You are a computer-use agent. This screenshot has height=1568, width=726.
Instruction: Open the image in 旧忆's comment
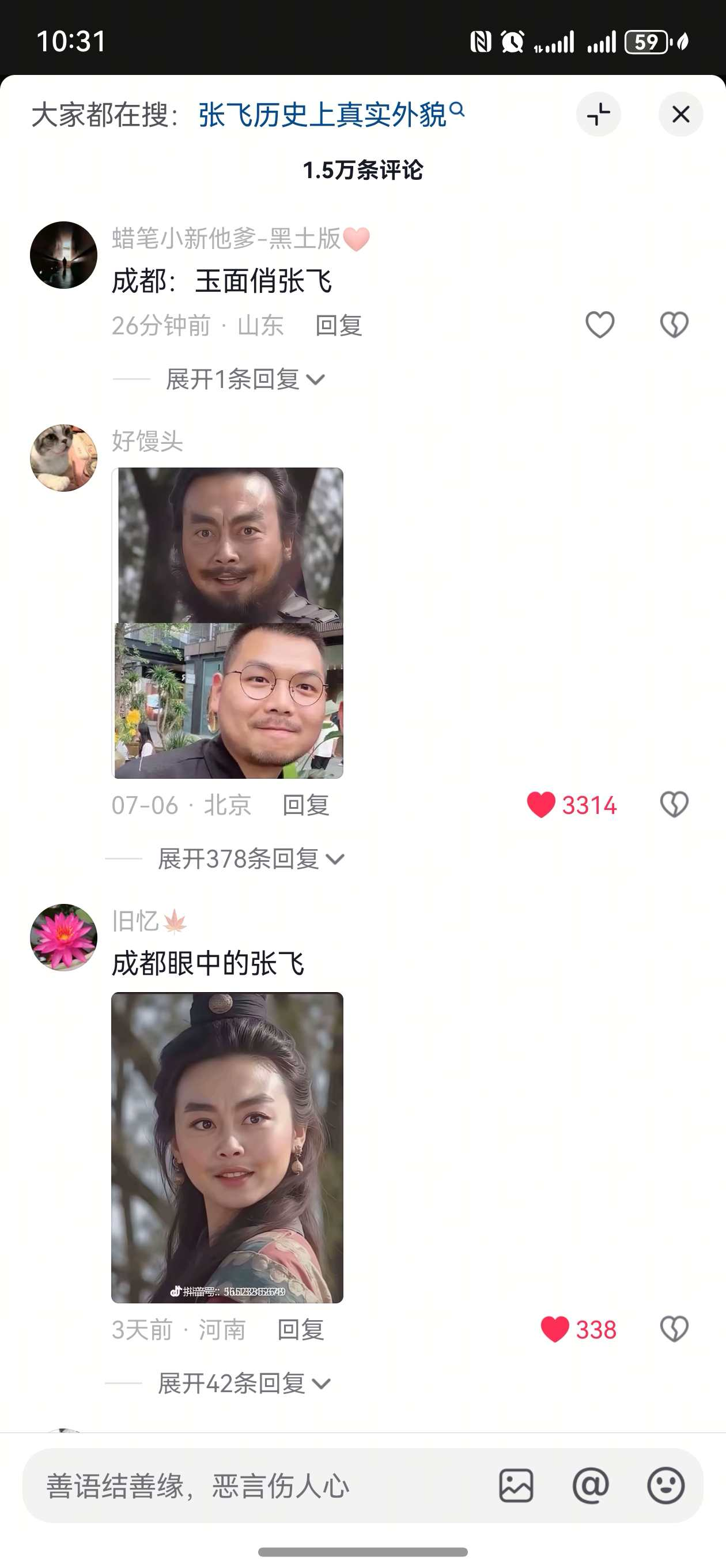[x=228, y=1147]
